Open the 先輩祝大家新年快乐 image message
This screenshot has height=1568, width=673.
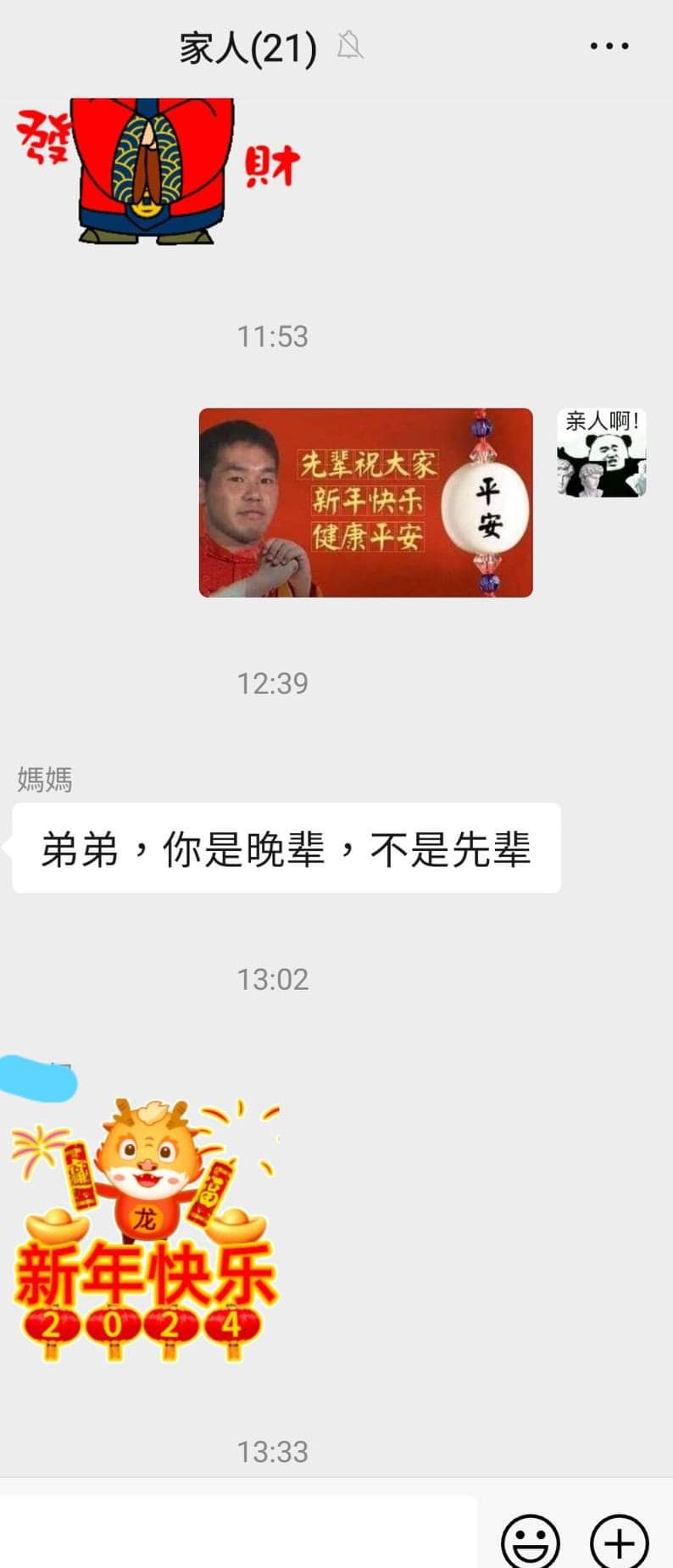pyautogui.click(x=365, y=503)
